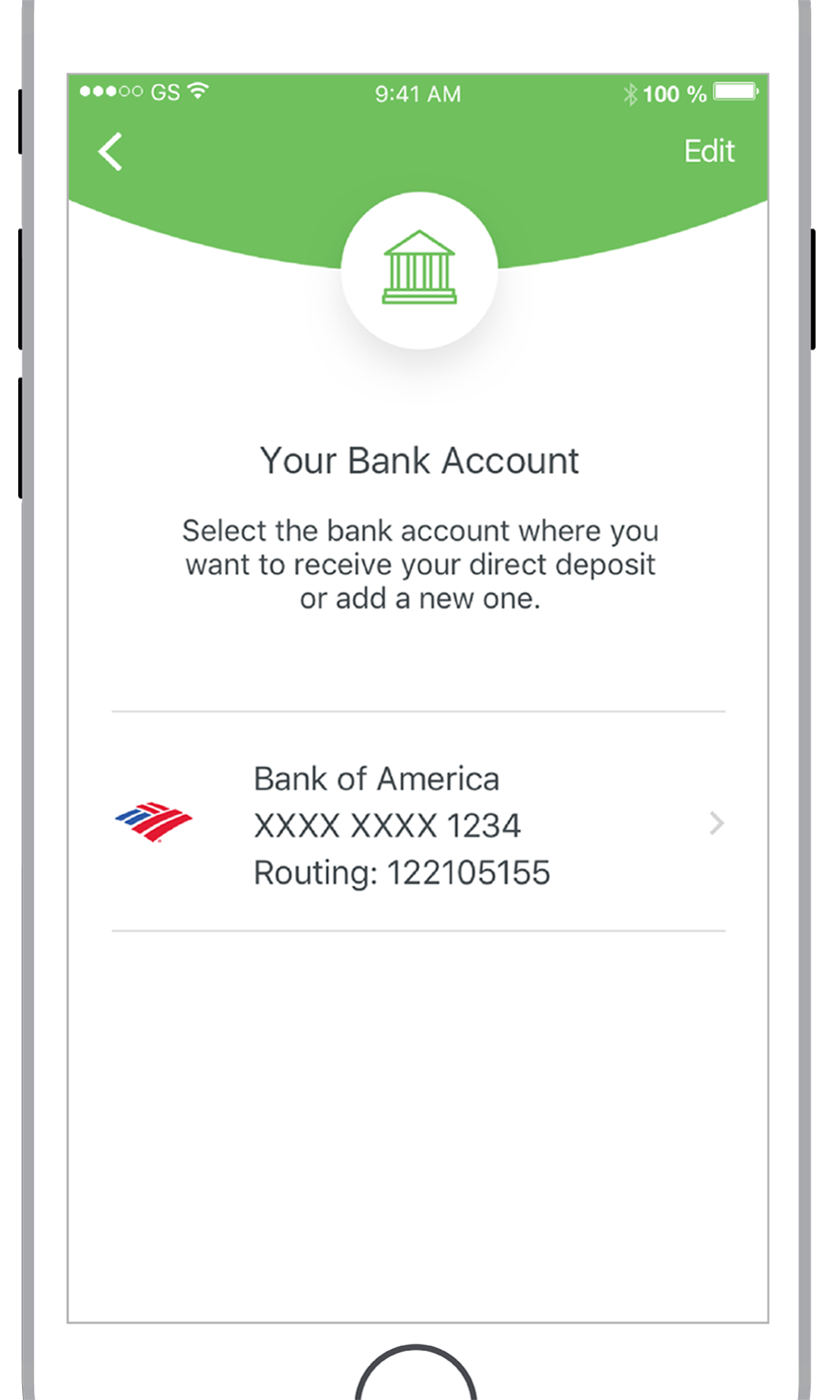Tap Edit to modify bank accounts

tap(708, 151)
